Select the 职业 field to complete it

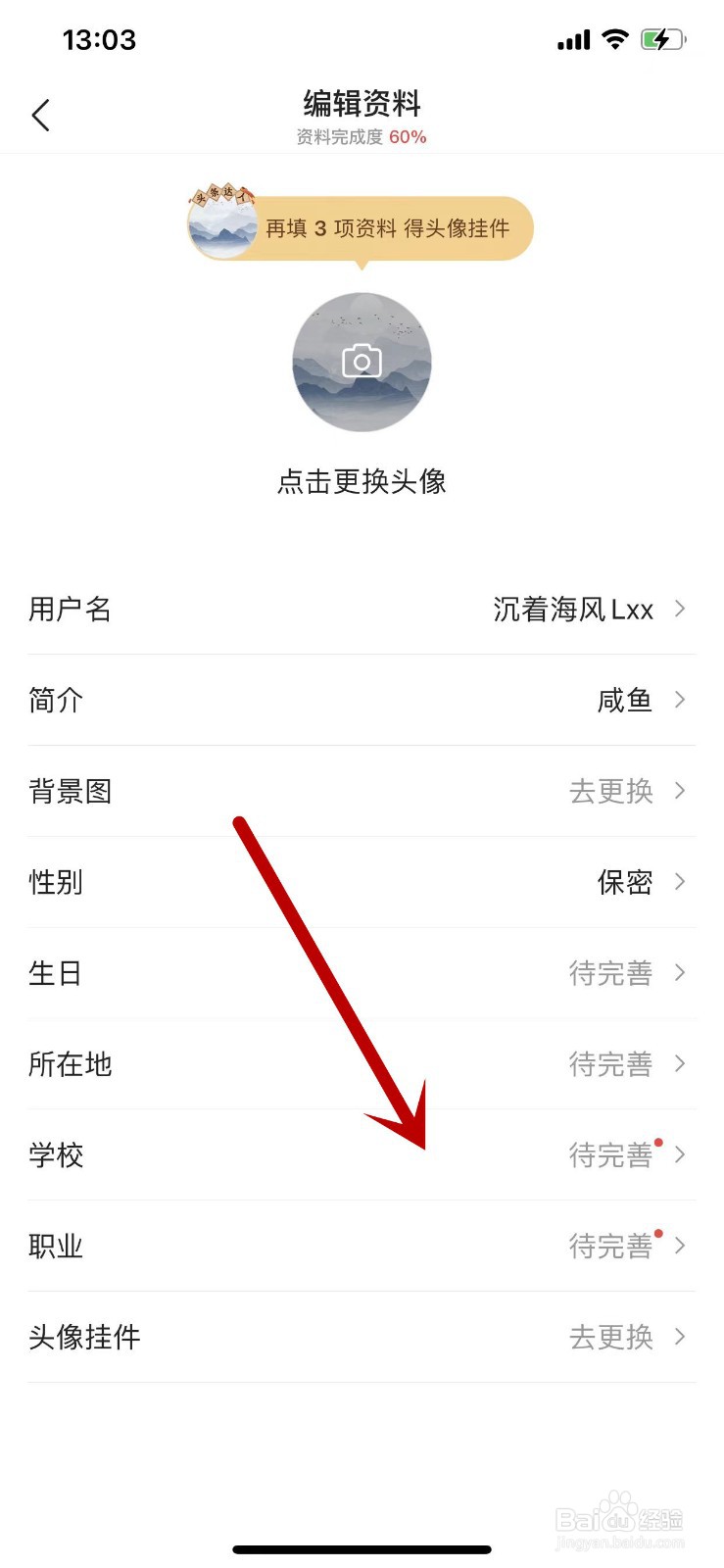pyautogui.click(x=609, y=1247)
